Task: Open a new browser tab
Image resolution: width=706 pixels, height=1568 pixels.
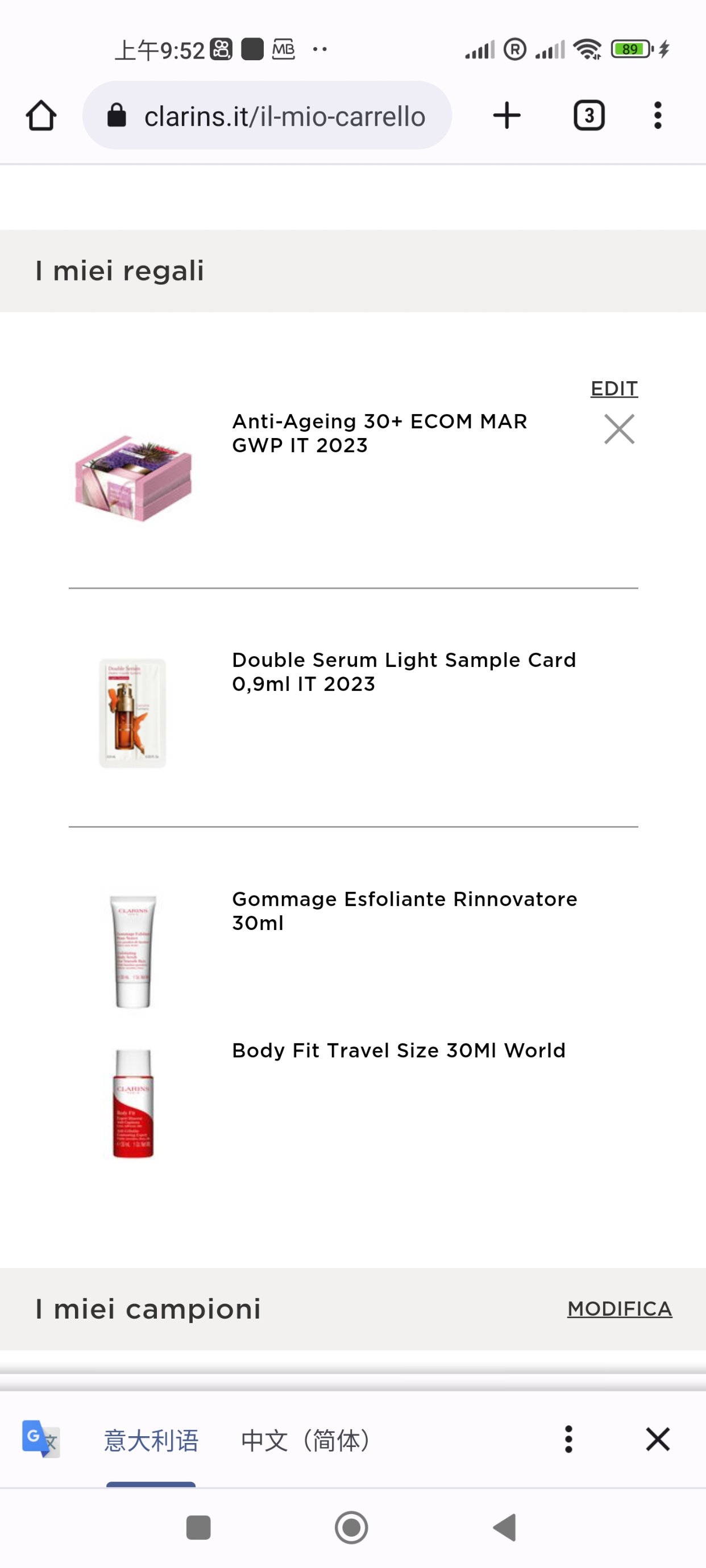Action: [x=507, y=116]
